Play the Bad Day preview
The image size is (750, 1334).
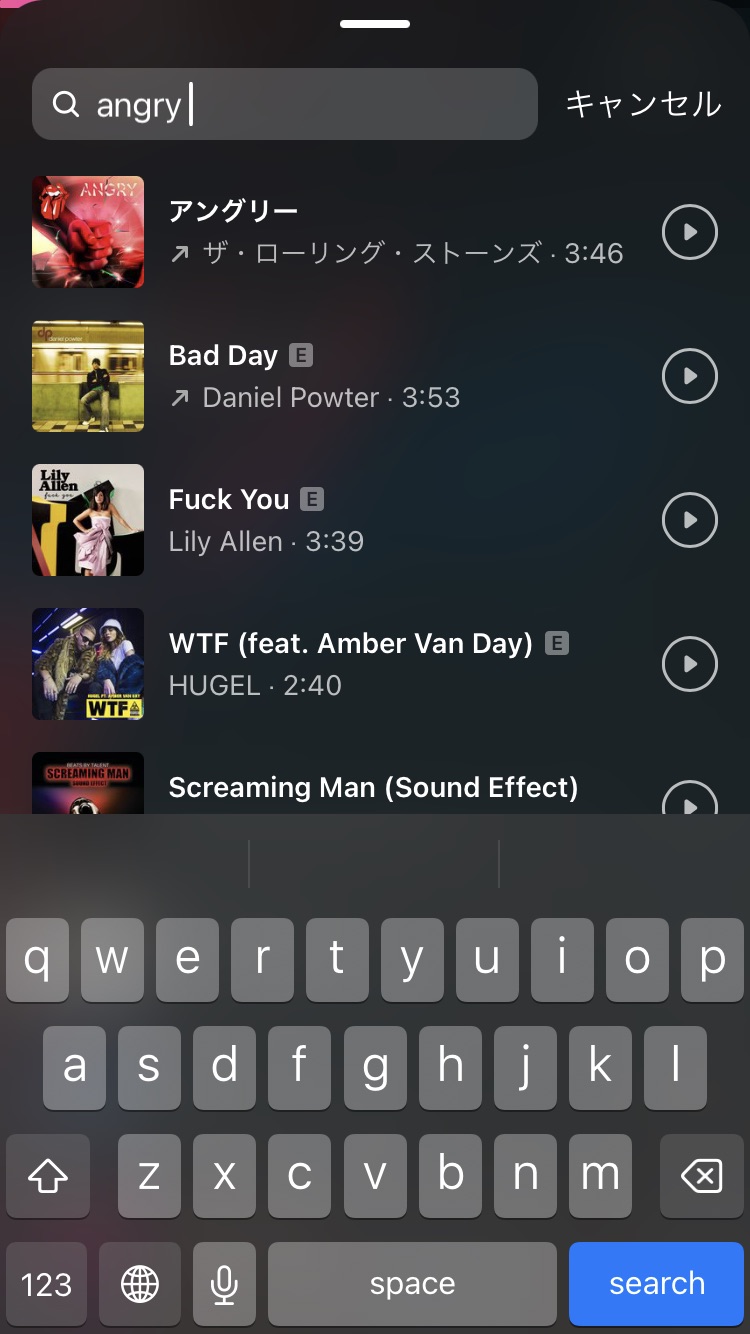coord(690,376)
